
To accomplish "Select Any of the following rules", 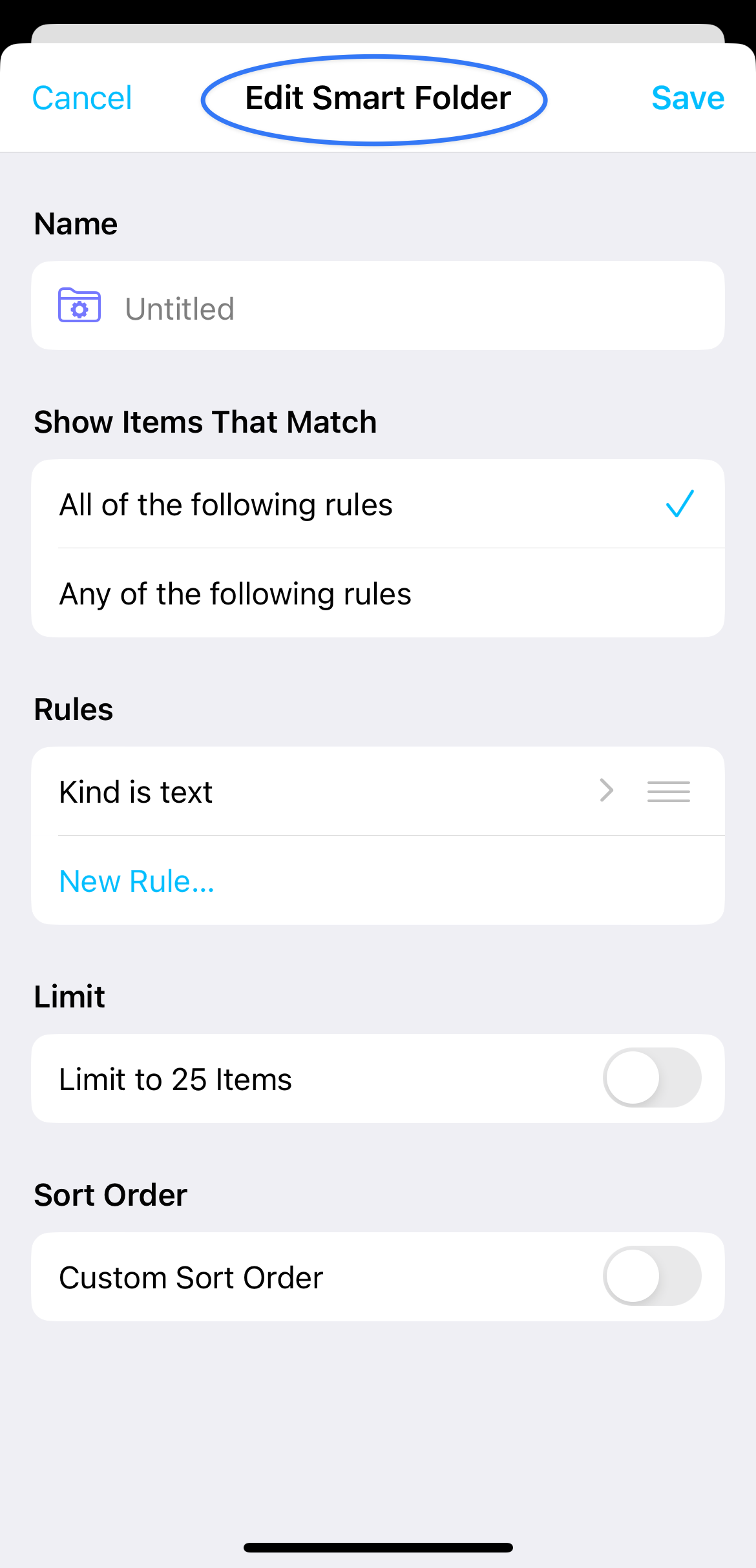I will click(x=378, y=593).
